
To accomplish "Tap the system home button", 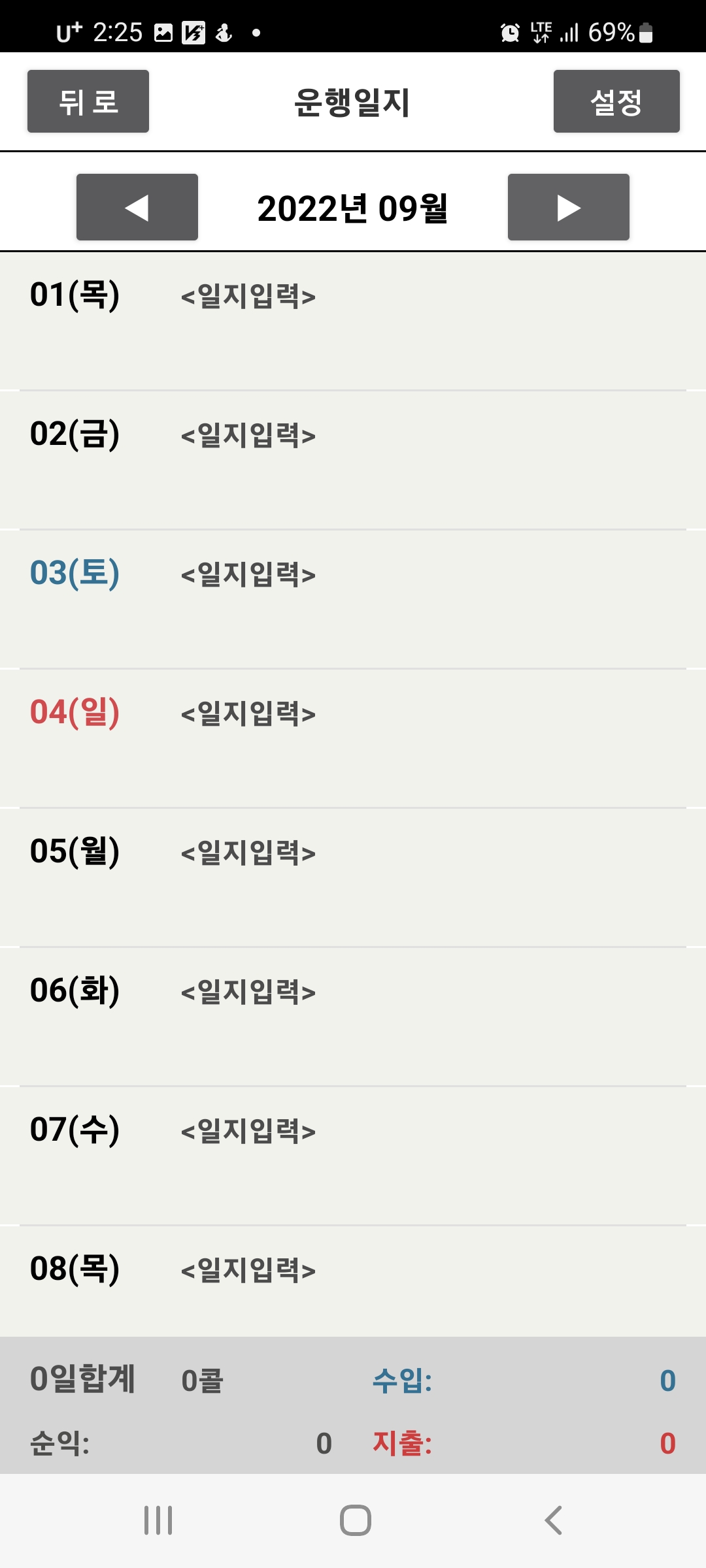I will tap(355, 1520).
